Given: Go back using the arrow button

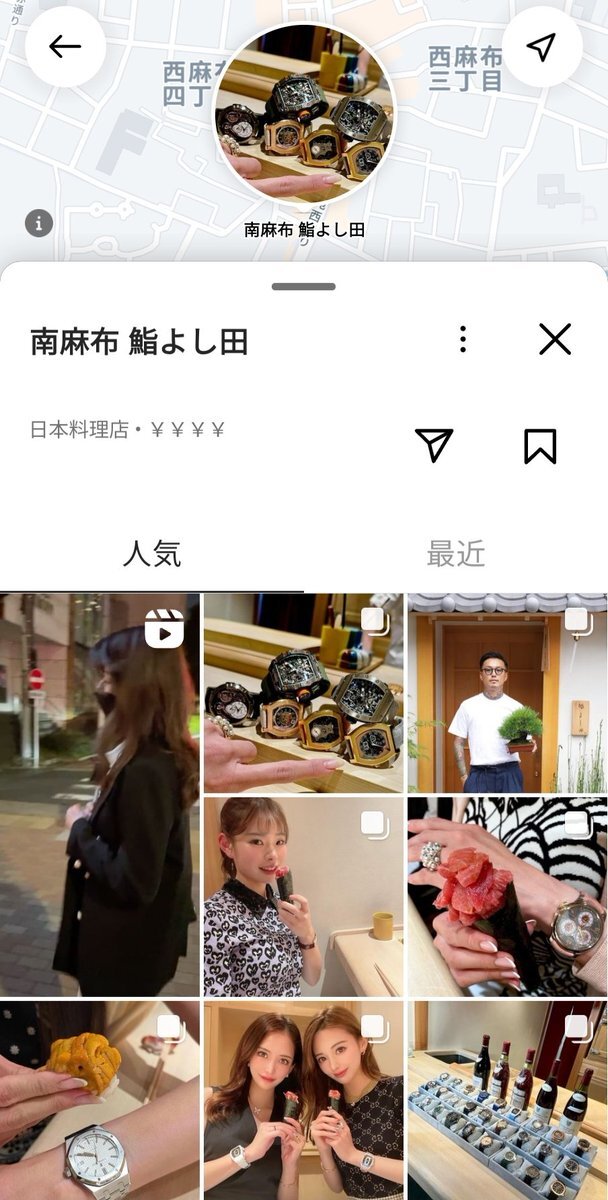Looking at the screenshot, I should coord(65,47).
